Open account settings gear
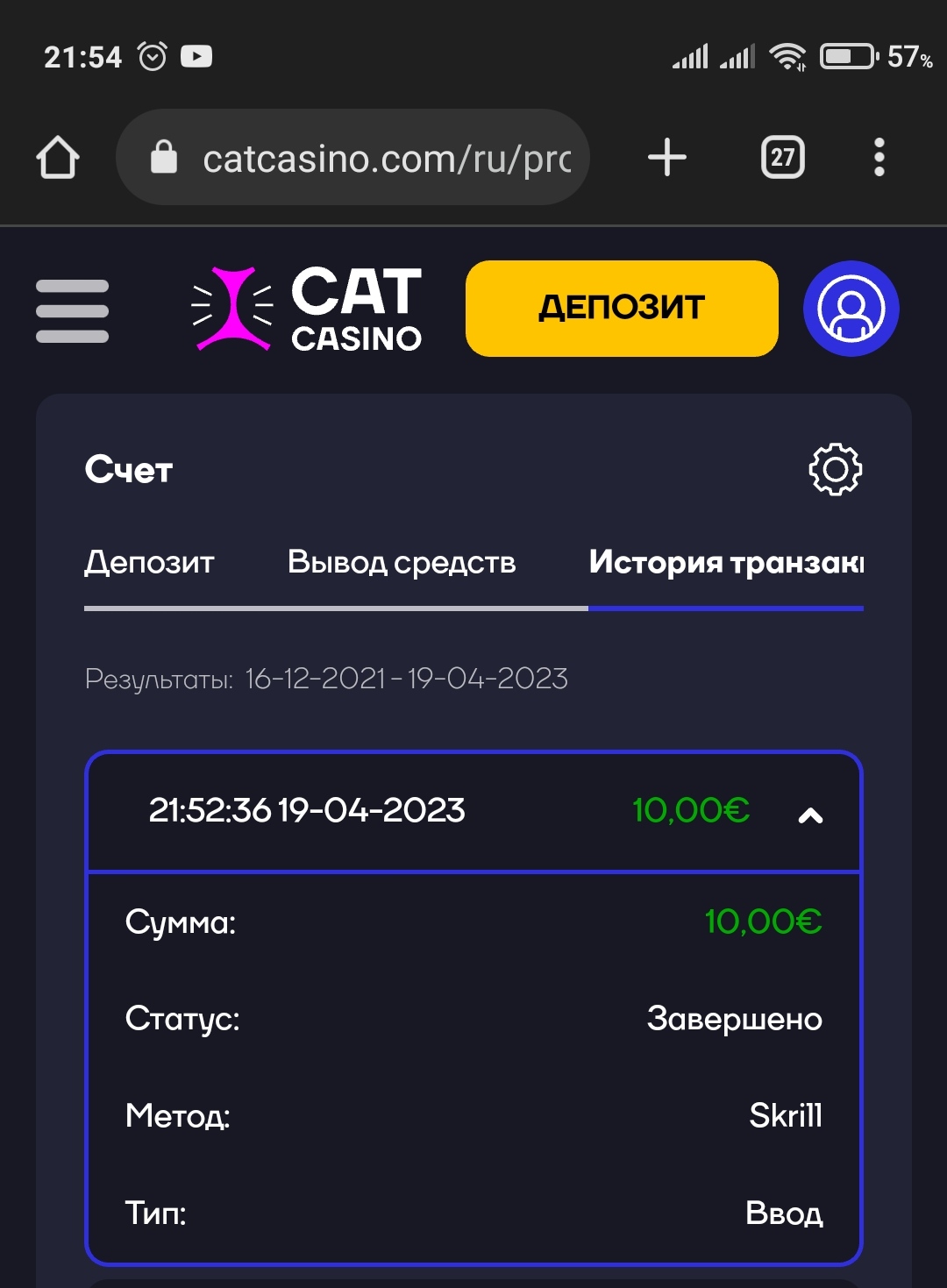 click(835, 470)
